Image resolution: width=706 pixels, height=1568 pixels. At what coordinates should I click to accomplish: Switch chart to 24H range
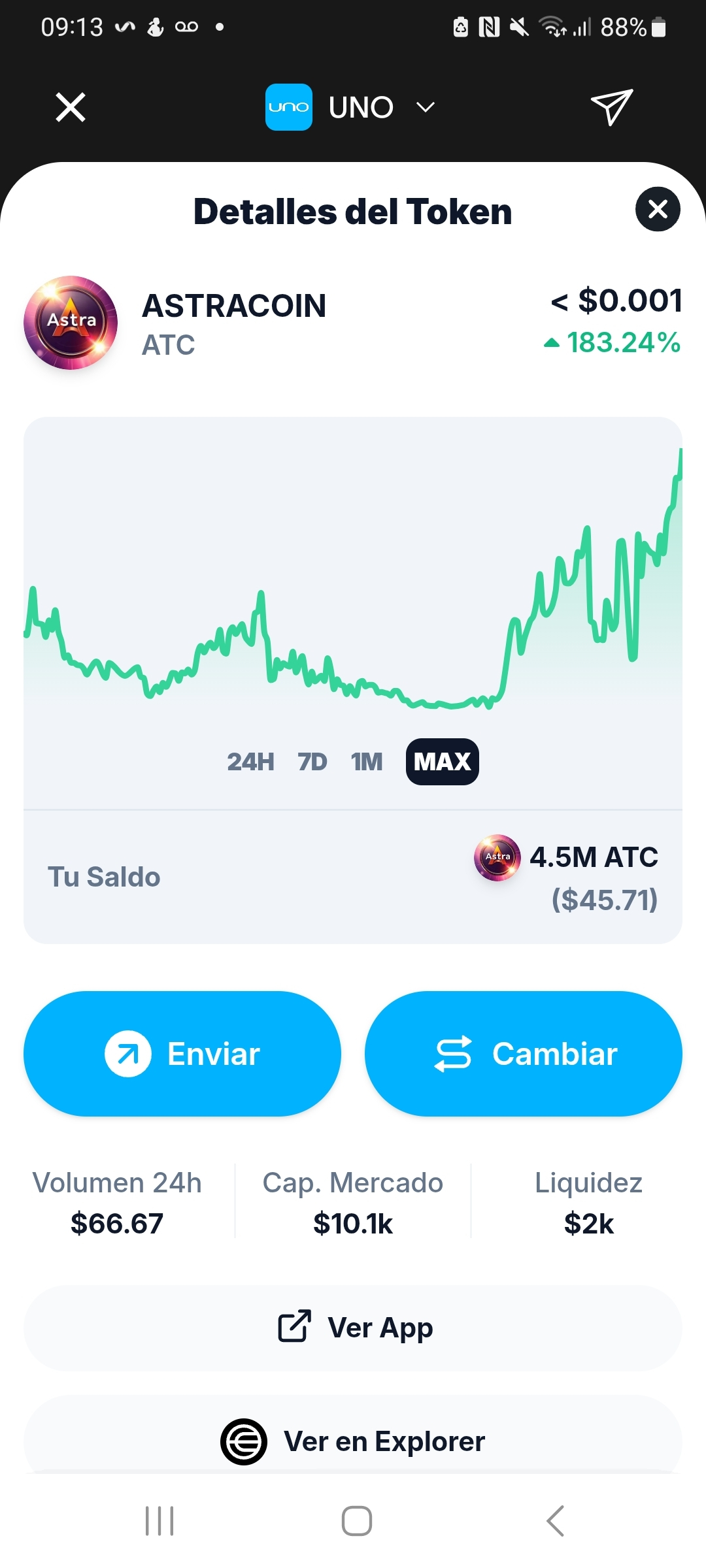[250, 762]
